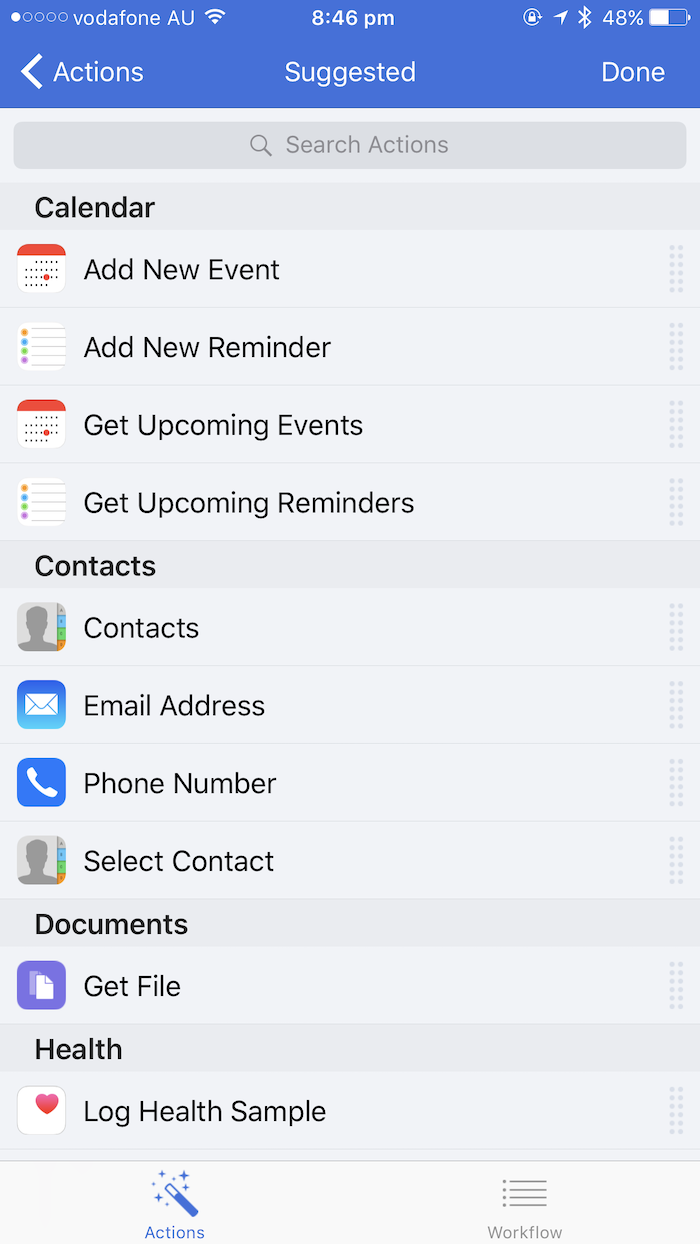Viewport: 700px width, 1244px height.
Task: Focus the Search Actions field
Action: point(350,145)
